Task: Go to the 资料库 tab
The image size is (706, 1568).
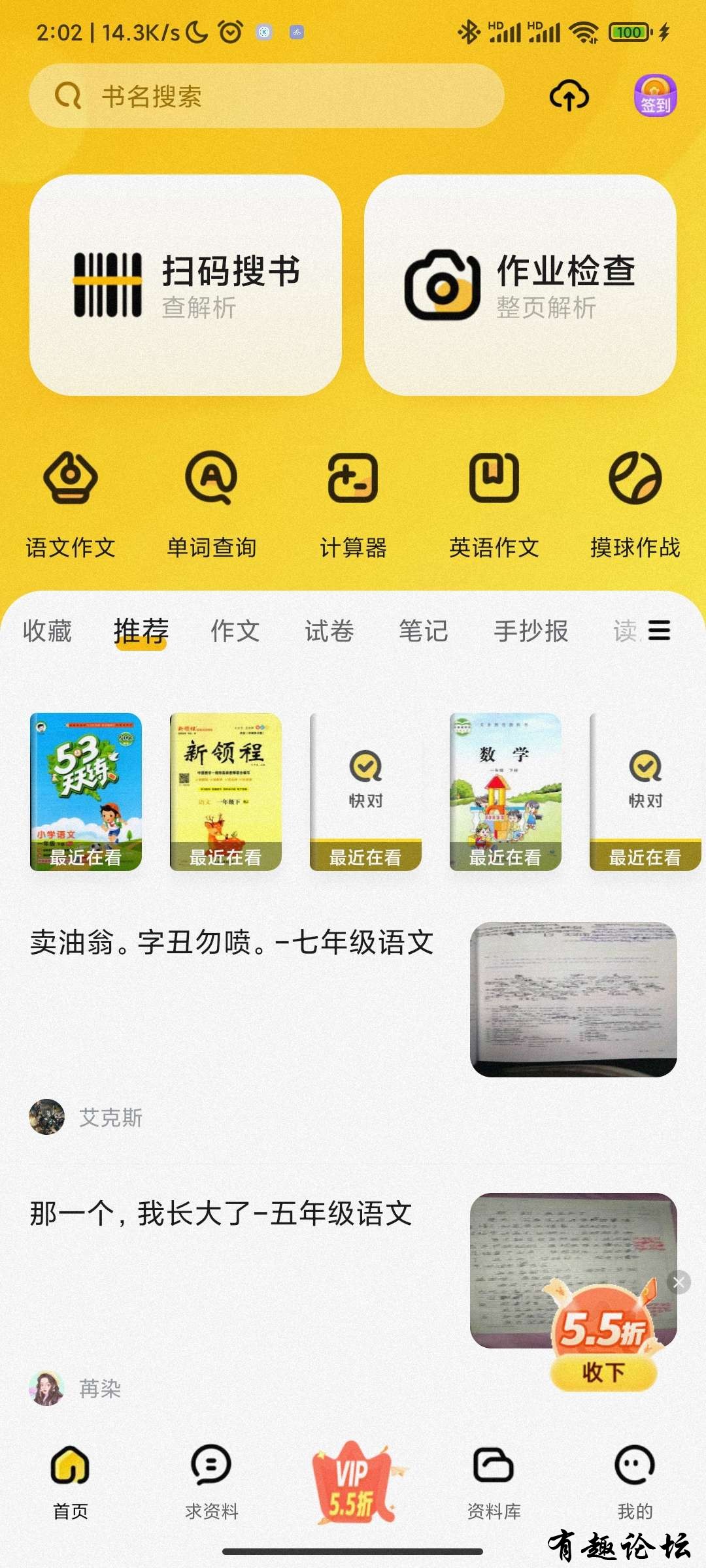Action: click(x=494, y=1483)
